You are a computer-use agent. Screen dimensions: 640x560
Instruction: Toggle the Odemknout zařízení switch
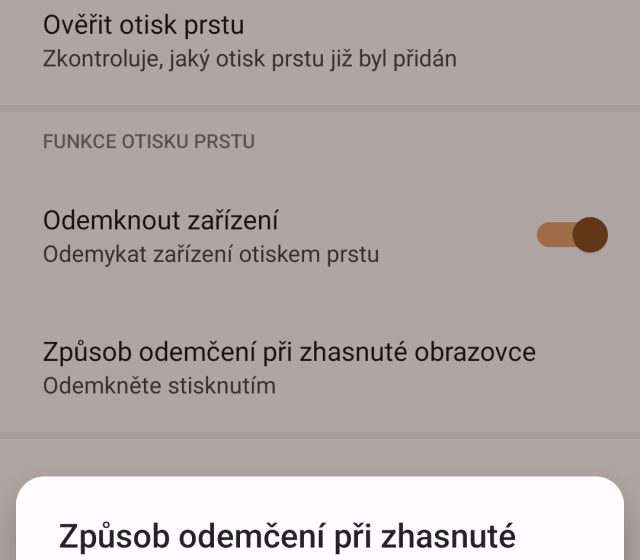pyautogui.click(x=573, y=235)
